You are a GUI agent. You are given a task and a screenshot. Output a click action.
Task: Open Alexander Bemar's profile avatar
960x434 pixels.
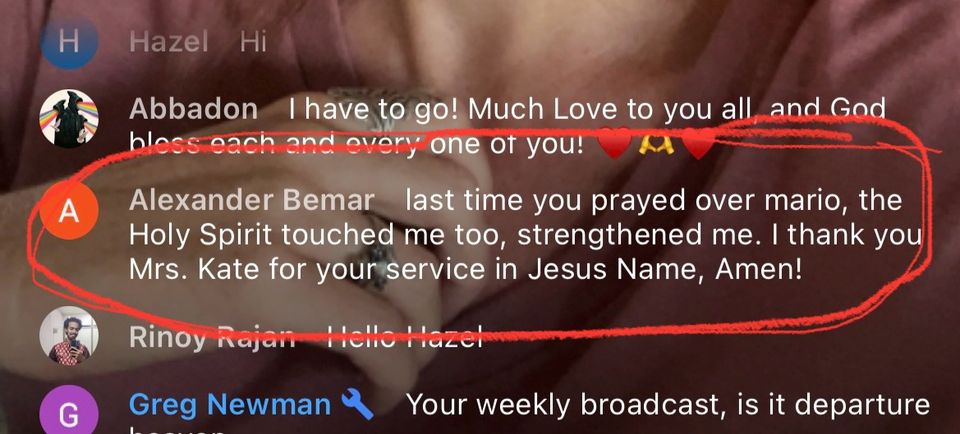68,213
